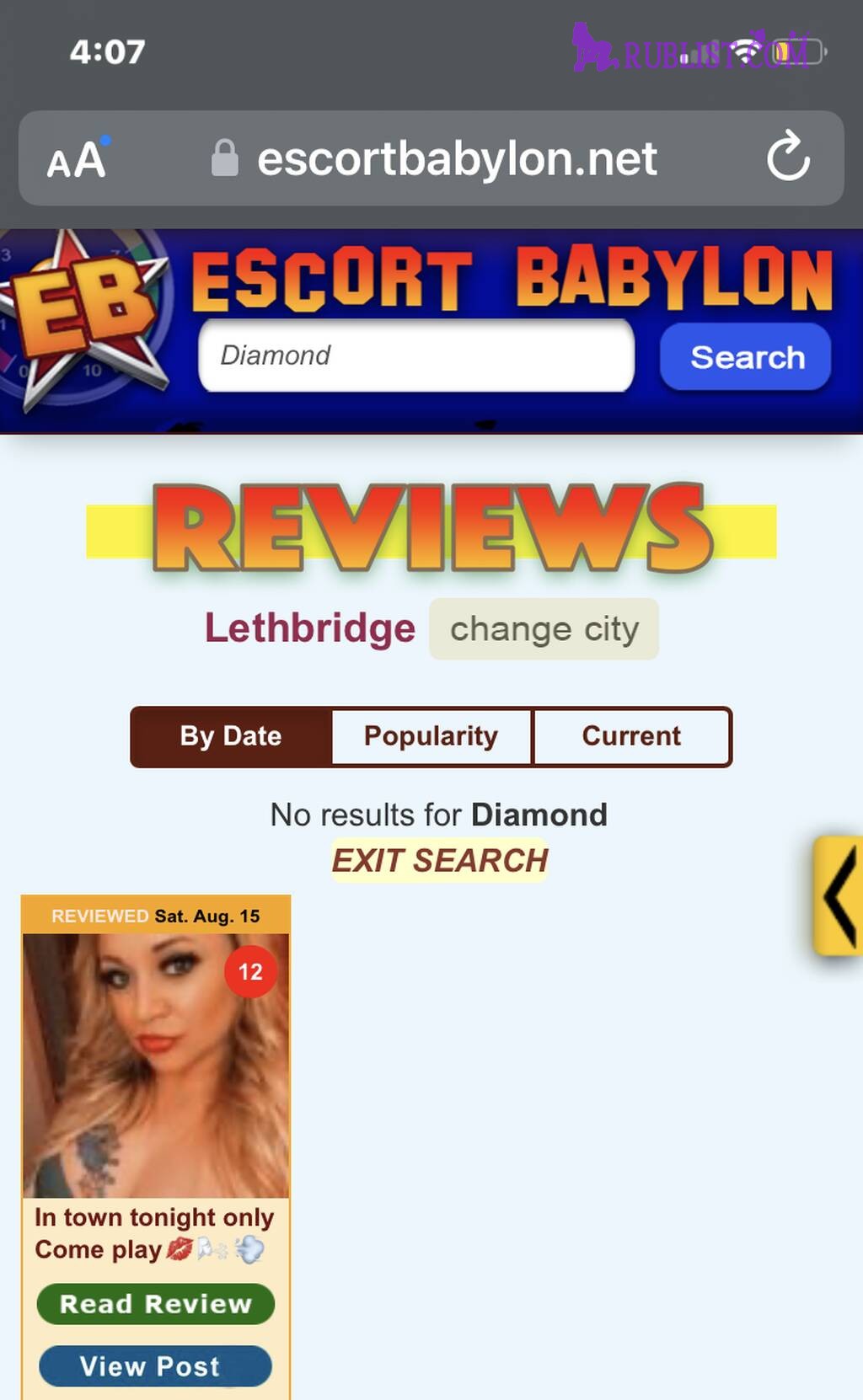Open the Read Review button
This screenshot has width=863, height=1400.
(156, 1303)
